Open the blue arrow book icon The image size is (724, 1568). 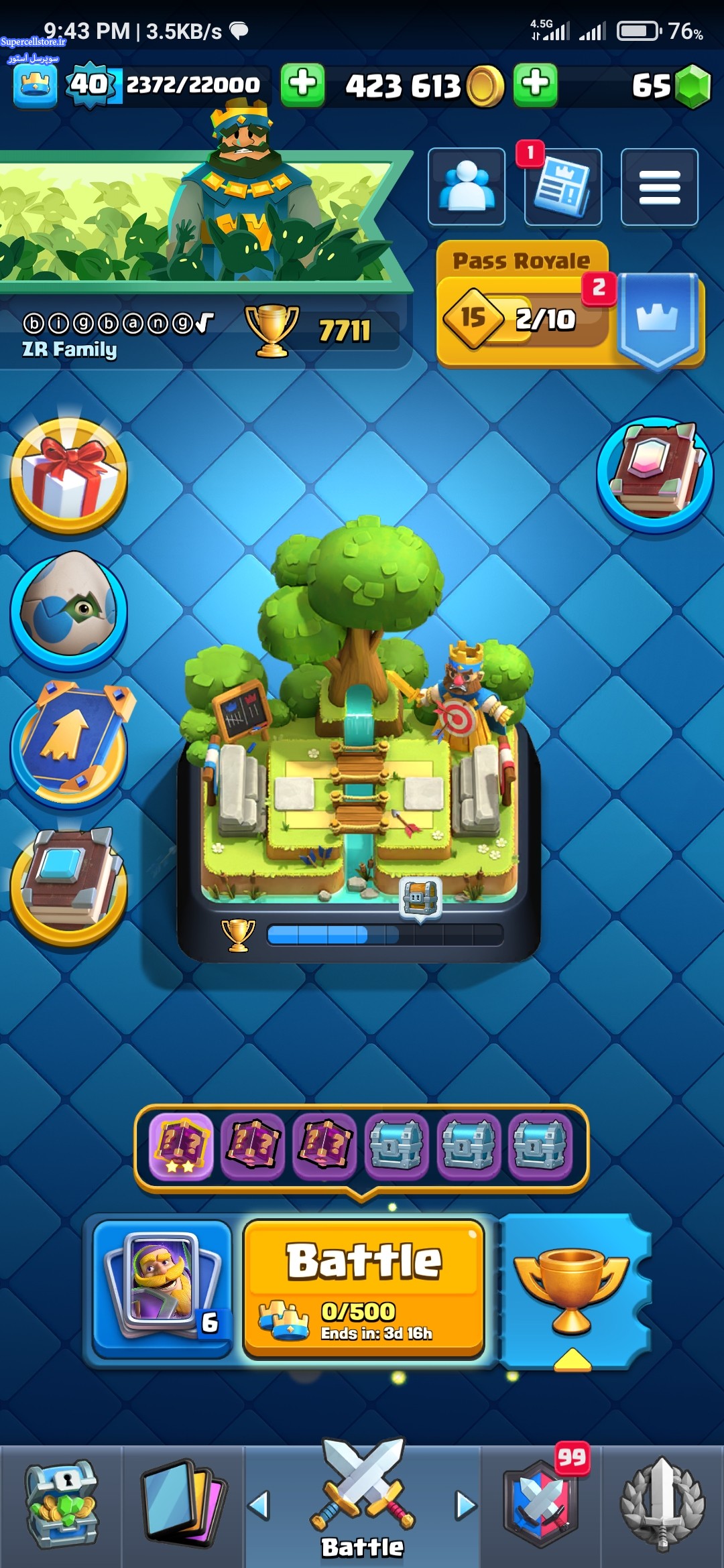coord(70,745)
